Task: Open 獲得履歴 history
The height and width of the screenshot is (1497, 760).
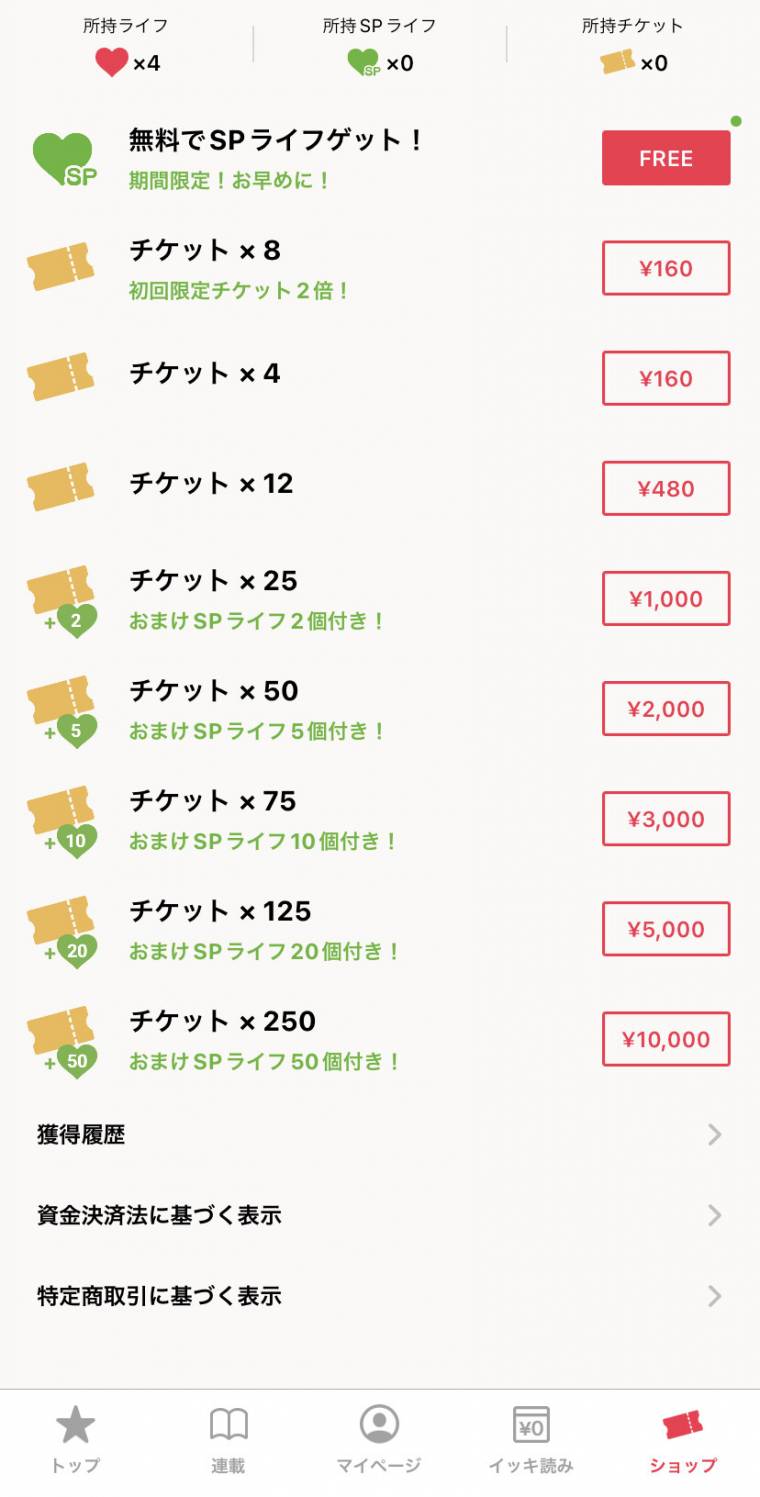Action: (x=380, y=1135)
